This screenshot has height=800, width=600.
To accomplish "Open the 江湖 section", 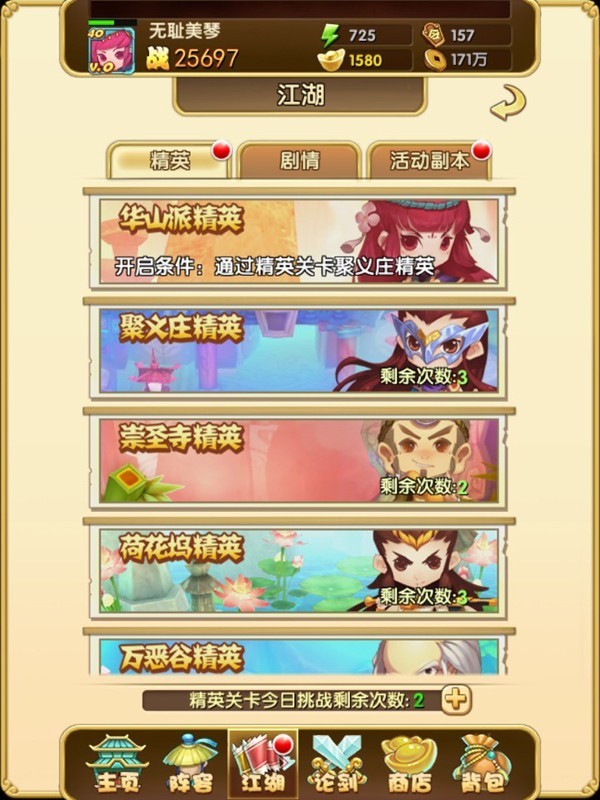I will click(x=263, y=764).
